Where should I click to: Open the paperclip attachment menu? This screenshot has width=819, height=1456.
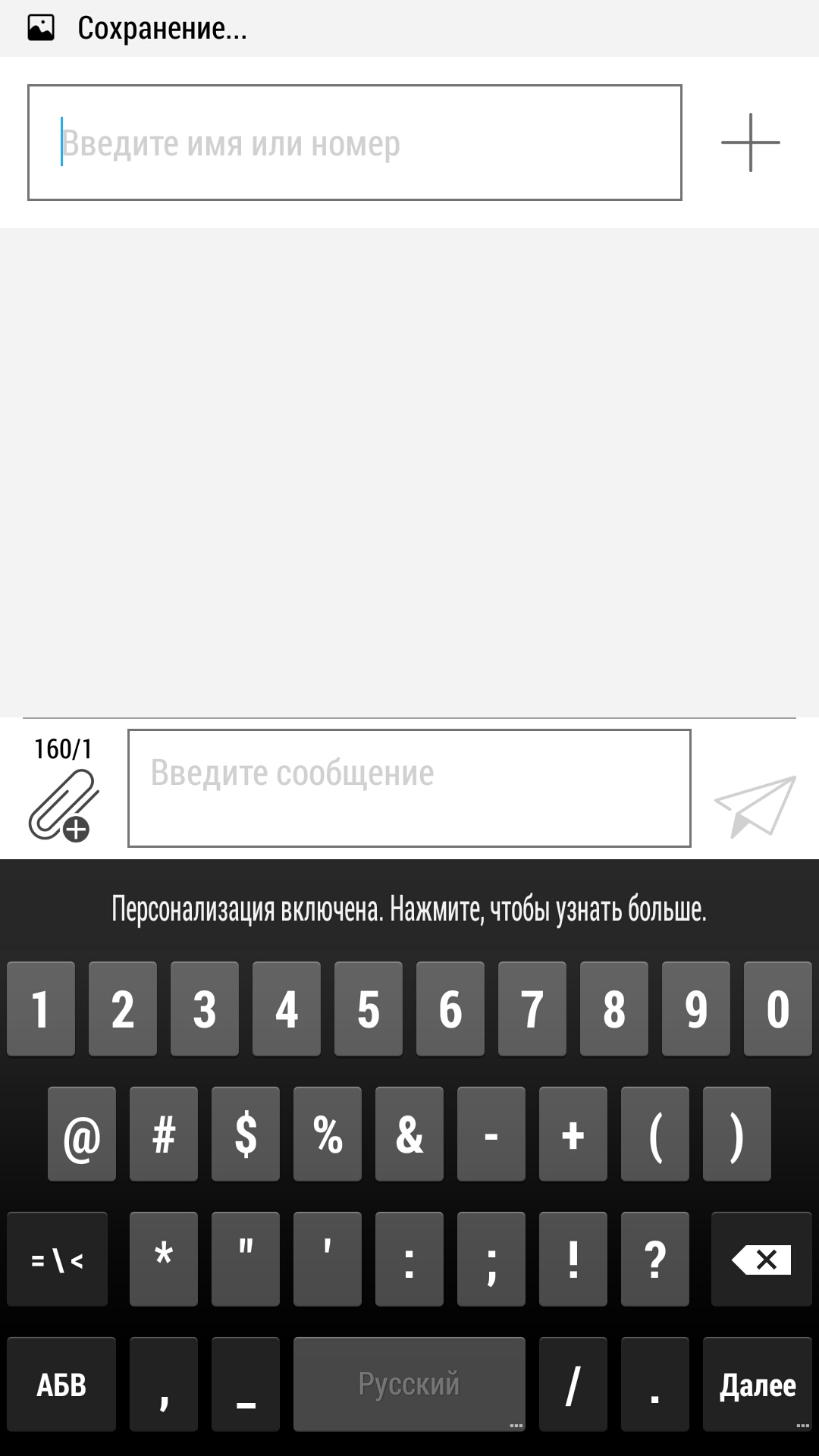coord(63,805)
